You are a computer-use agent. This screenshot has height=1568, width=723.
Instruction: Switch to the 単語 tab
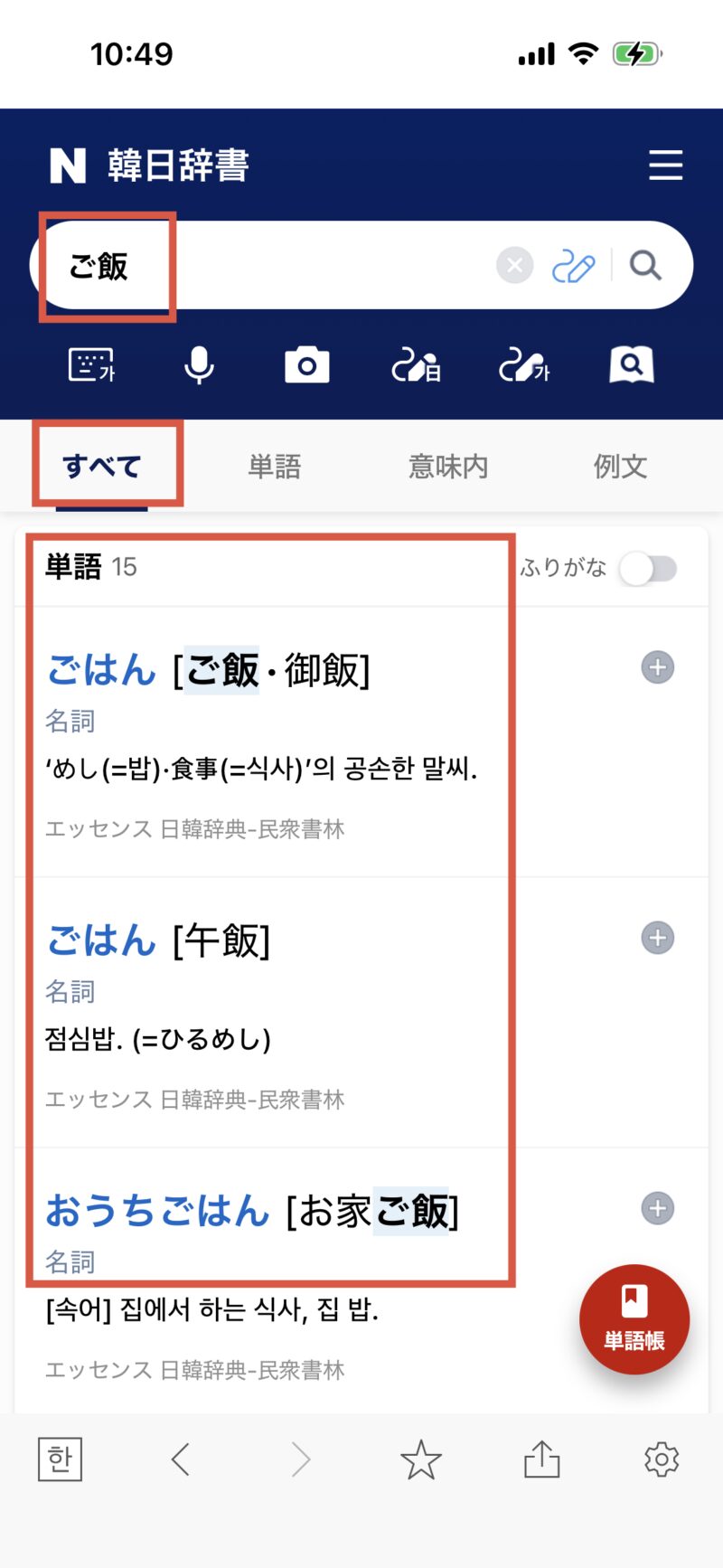point(276,466)
